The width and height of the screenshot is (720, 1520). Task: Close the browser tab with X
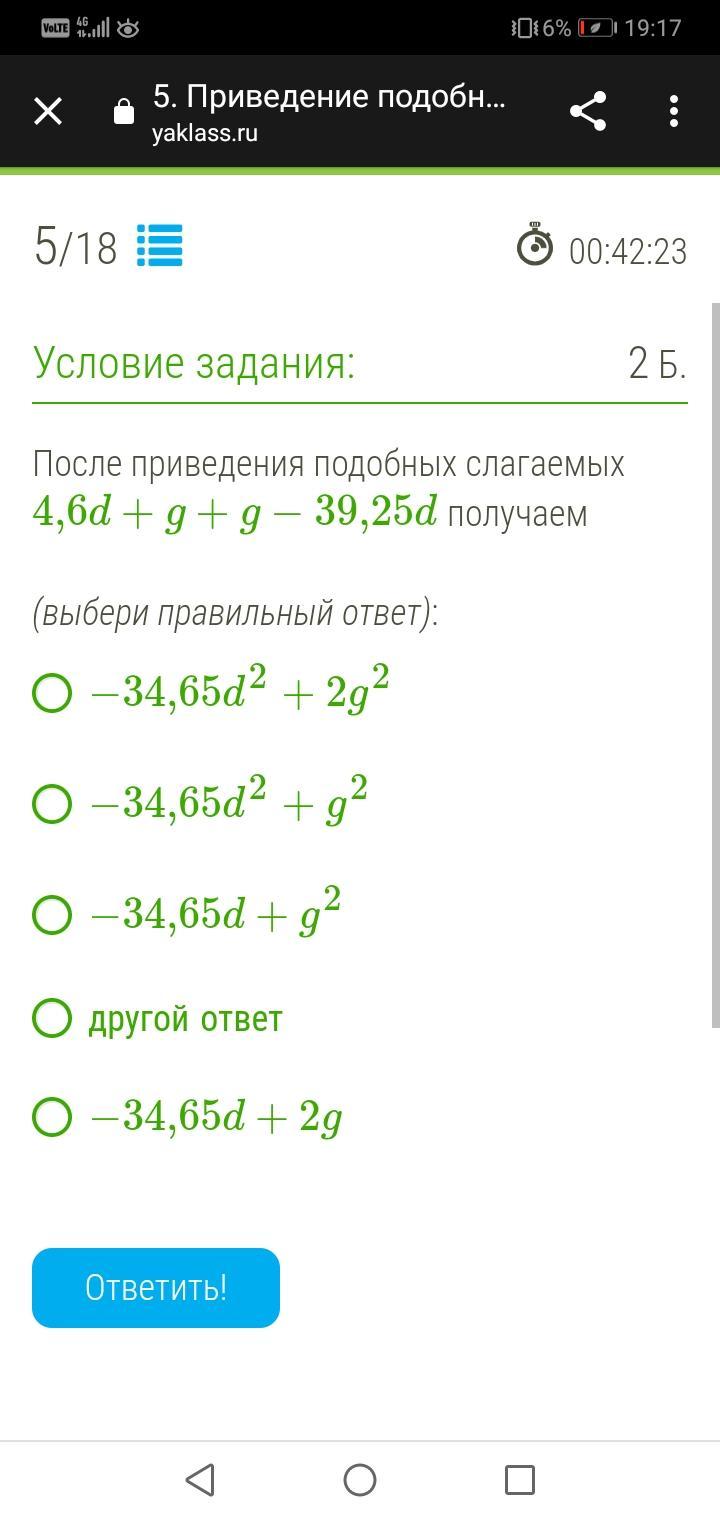[x=48, y=111]
